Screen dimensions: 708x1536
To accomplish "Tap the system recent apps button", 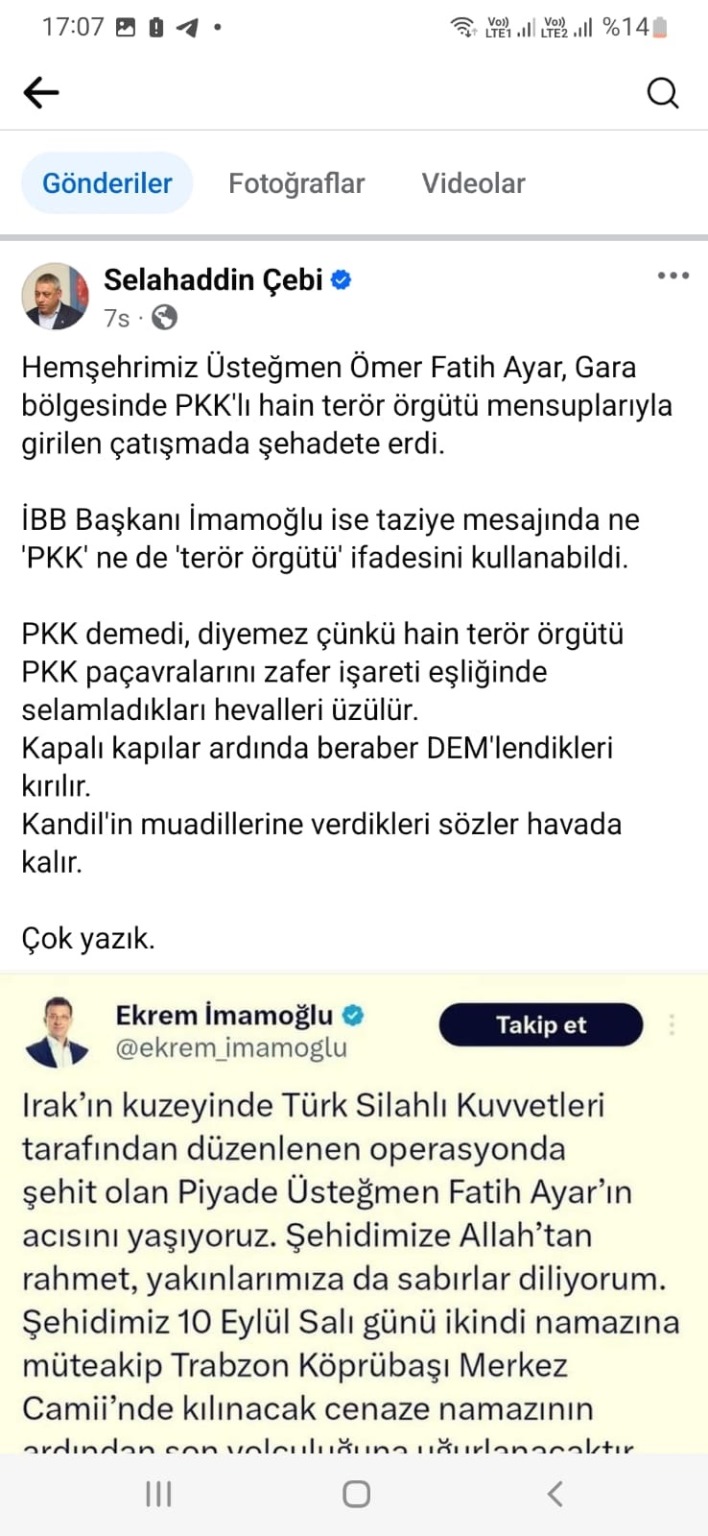I will 159,1494.
